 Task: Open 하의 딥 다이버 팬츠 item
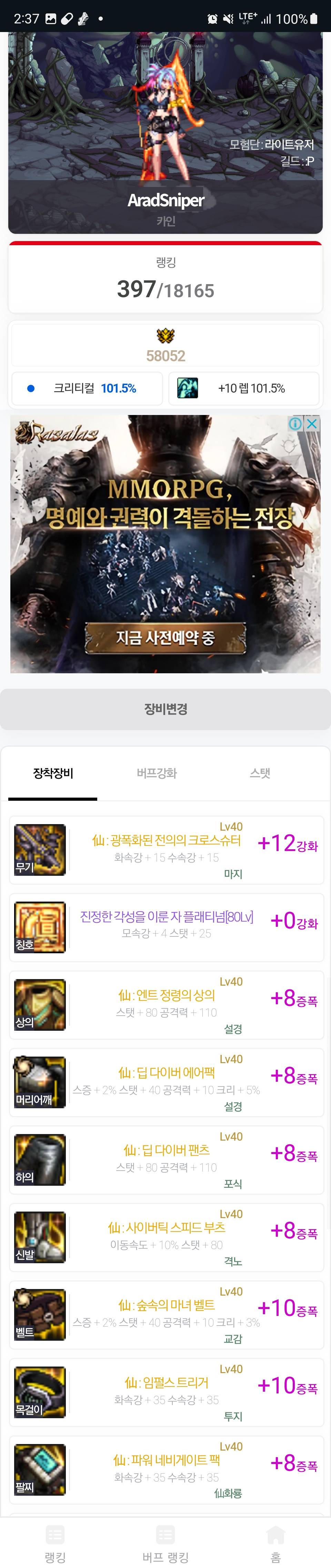(x=166, y=1159)
